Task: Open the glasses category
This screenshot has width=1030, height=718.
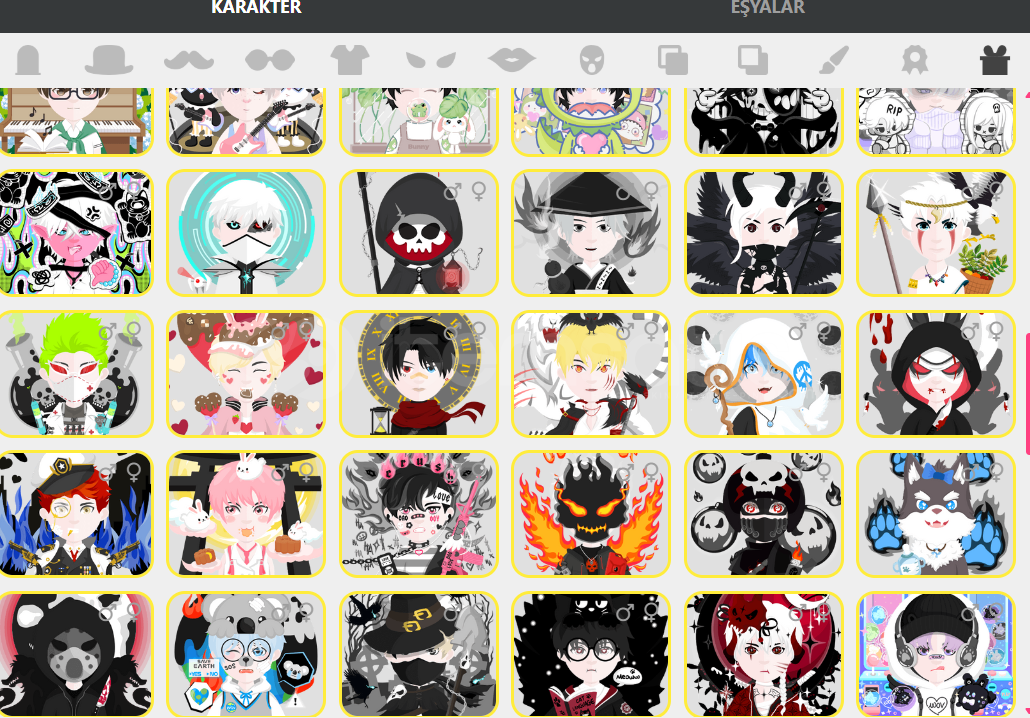Action: click(x=270, y=61)
